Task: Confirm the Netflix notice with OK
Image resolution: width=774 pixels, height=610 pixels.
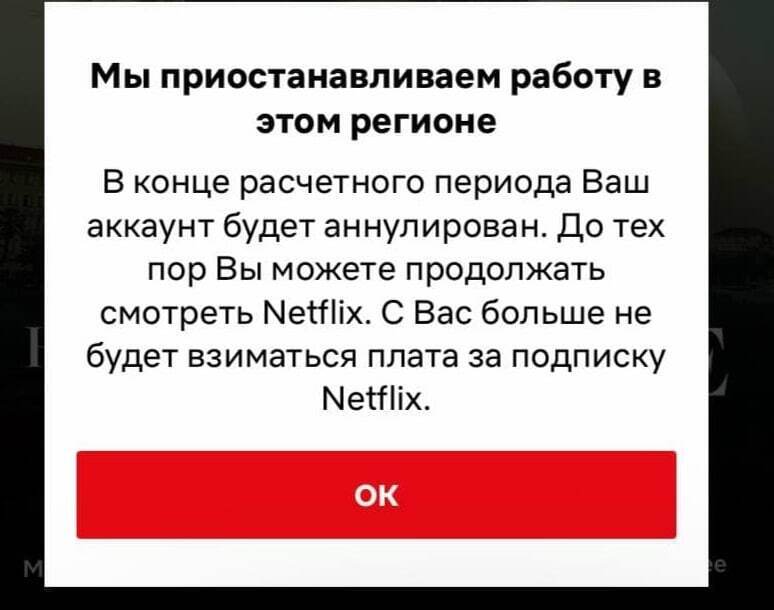Action: pos(376,495)
